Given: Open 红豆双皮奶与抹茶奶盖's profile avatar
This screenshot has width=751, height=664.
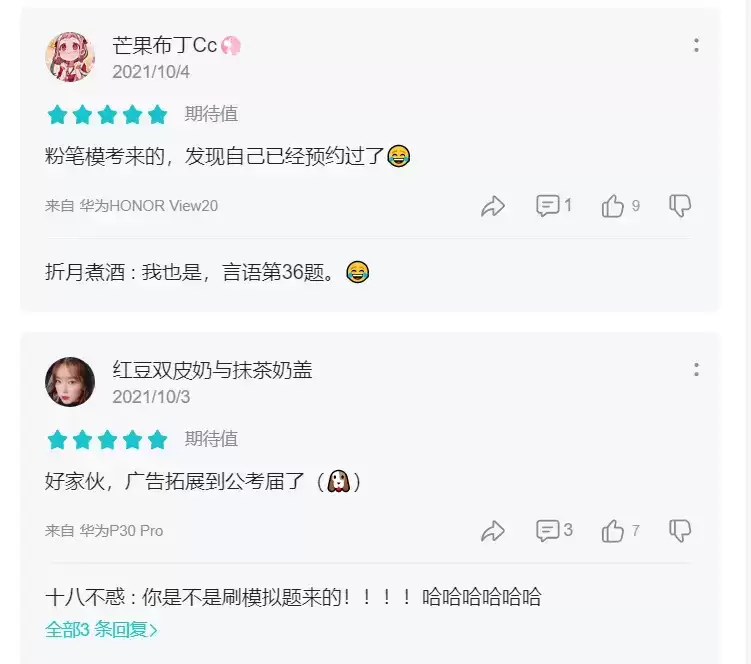Looking at the screenshot, I should pyautogui.click(x=70, y=382).
